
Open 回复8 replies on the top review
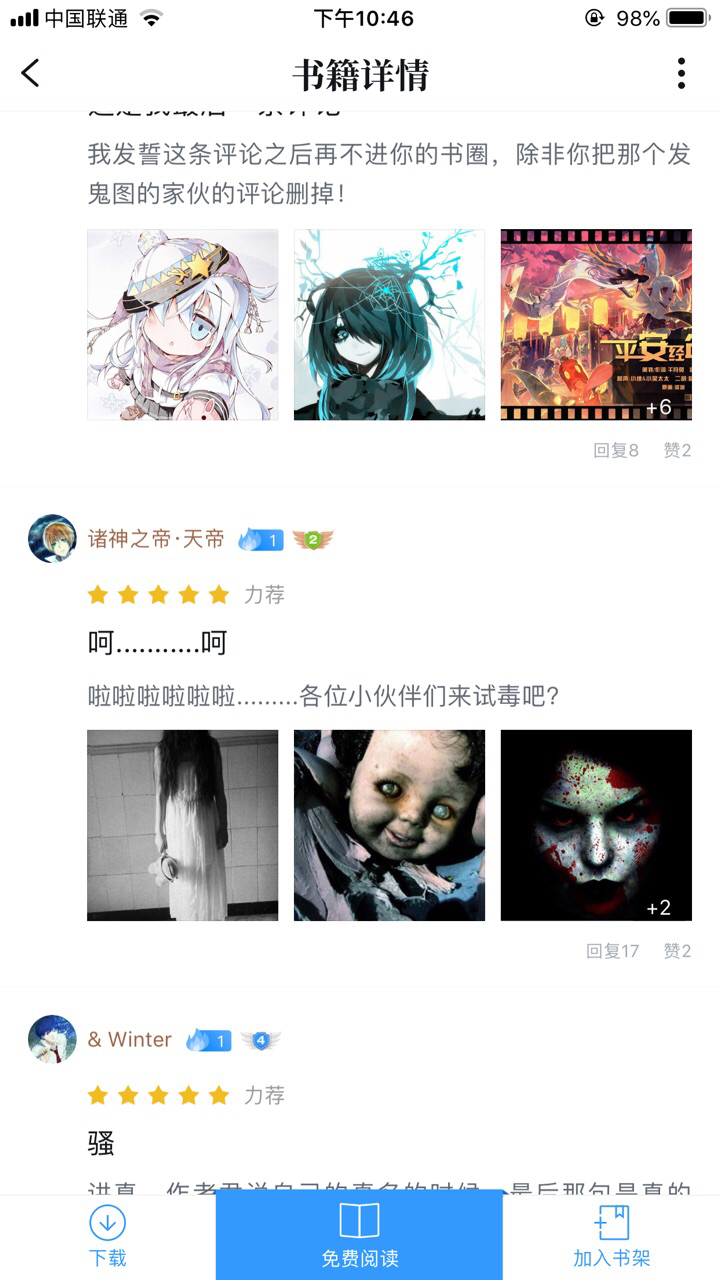coord(616,450)
